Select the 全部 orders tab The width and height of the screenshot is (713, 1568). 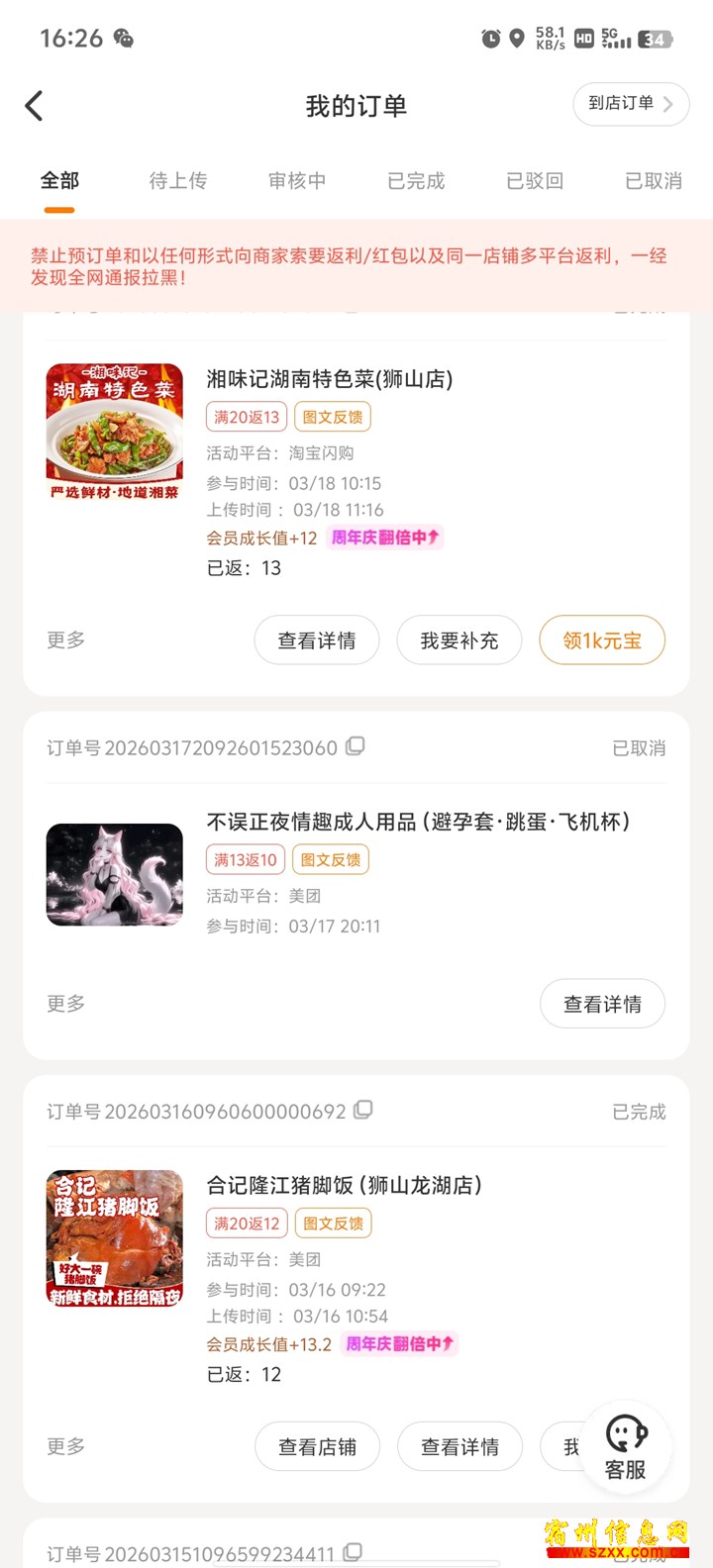[x=59, y=181]
